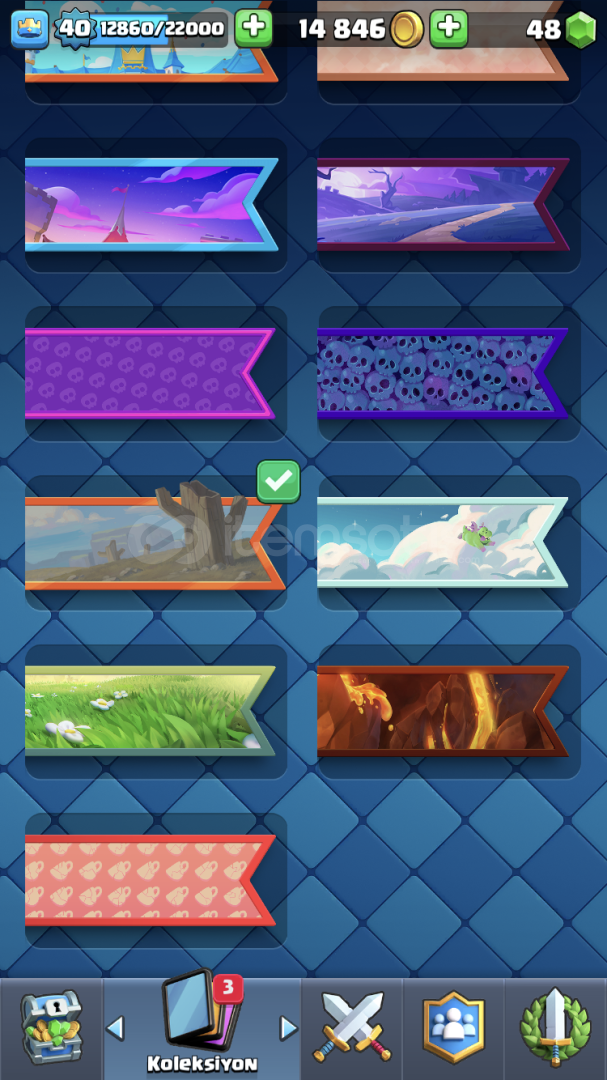This screenshot has width=607, height=1080.
Task: Open the Koleksiyon tab
Action: [202, 1028]
